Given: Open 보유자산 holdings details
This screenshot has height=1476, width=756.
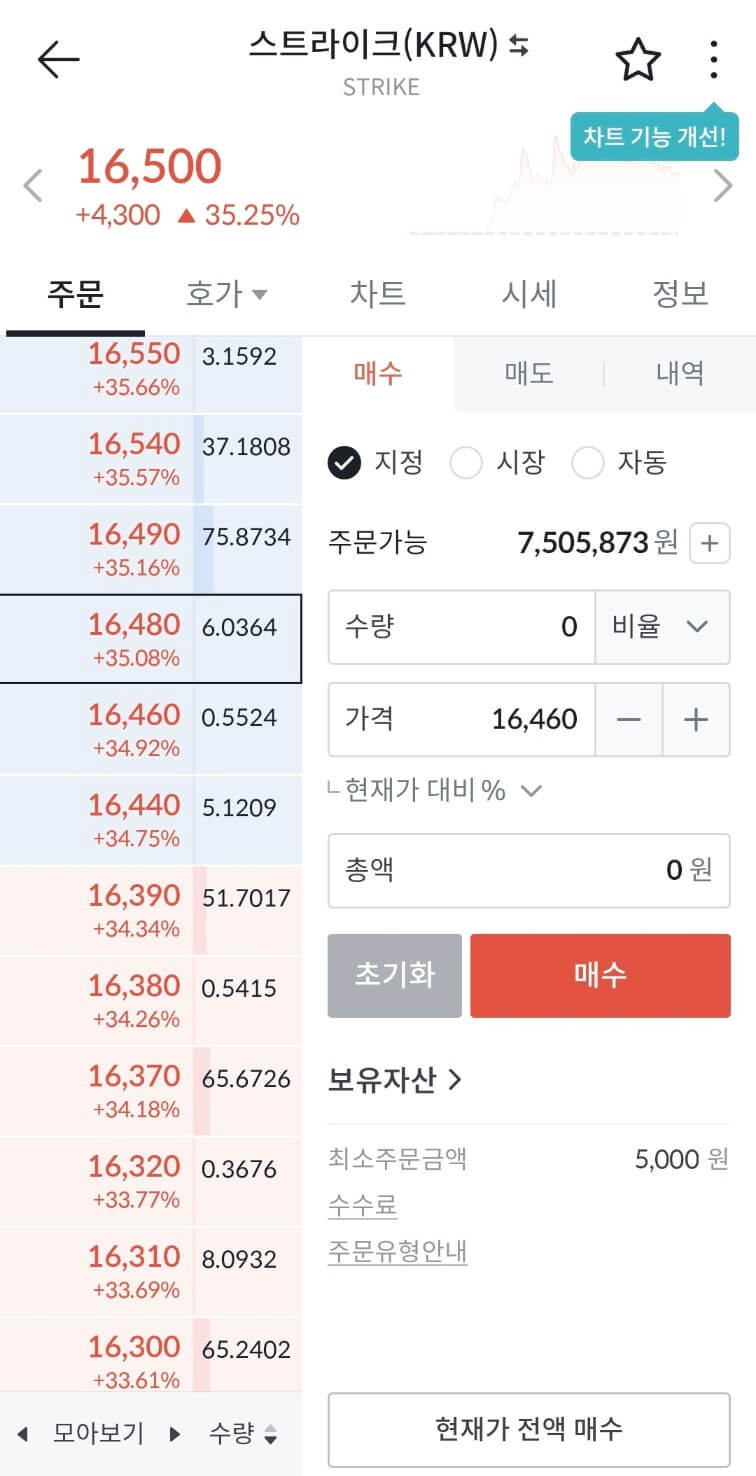Looking at the screenshot, I should click(x=390, y=1080).
